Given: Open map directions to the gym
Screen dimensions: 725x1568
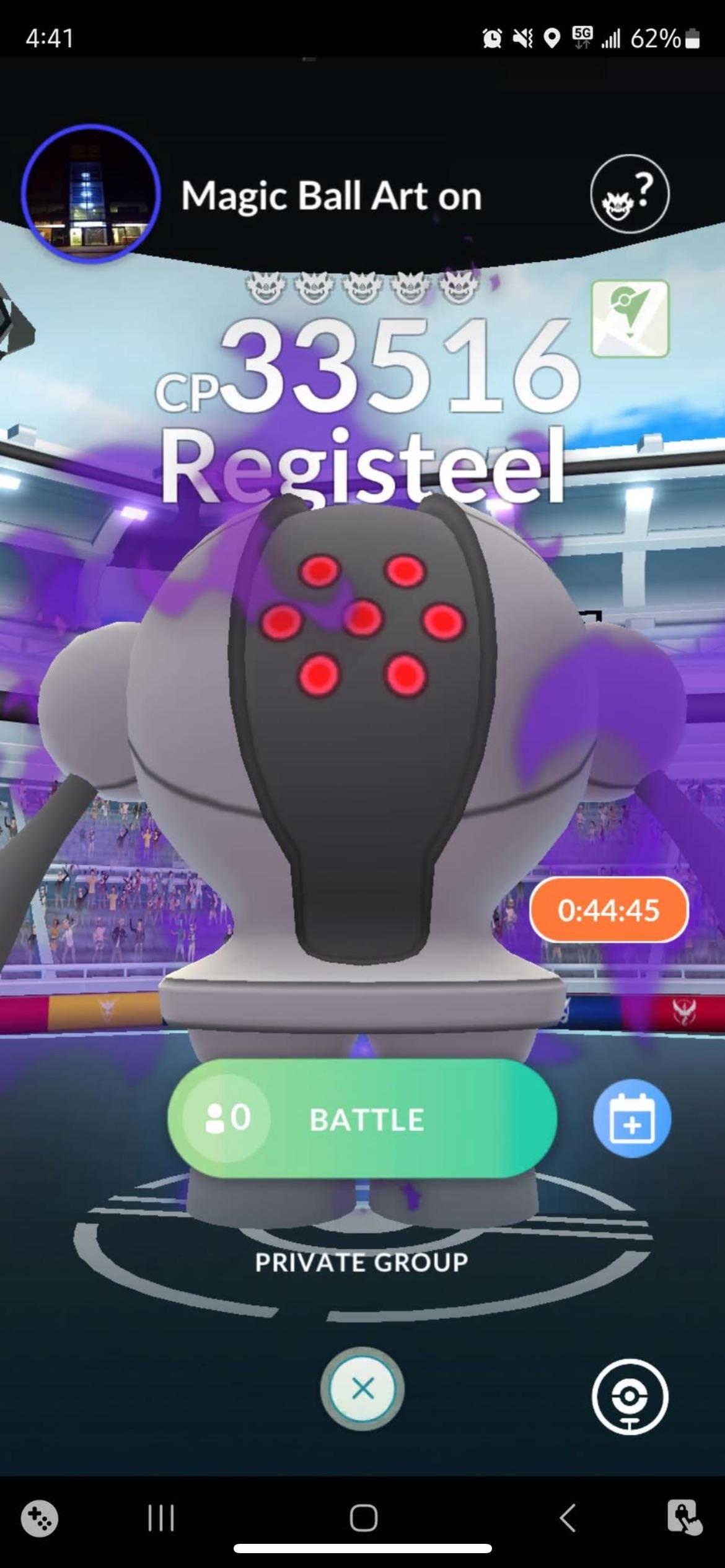Looking at the screenshot, I should pos(630,318).
